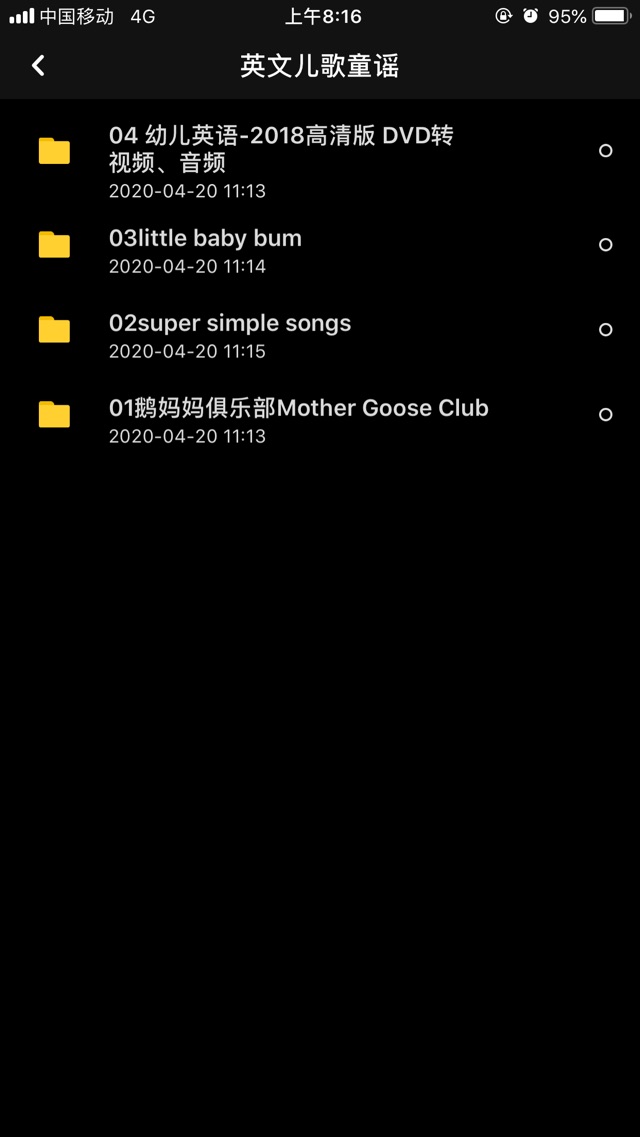Image resolution: width=640 pixels, height=1137 pixels.
Task: Select the circle next to 02super simple songs
Action: (605, 330)
